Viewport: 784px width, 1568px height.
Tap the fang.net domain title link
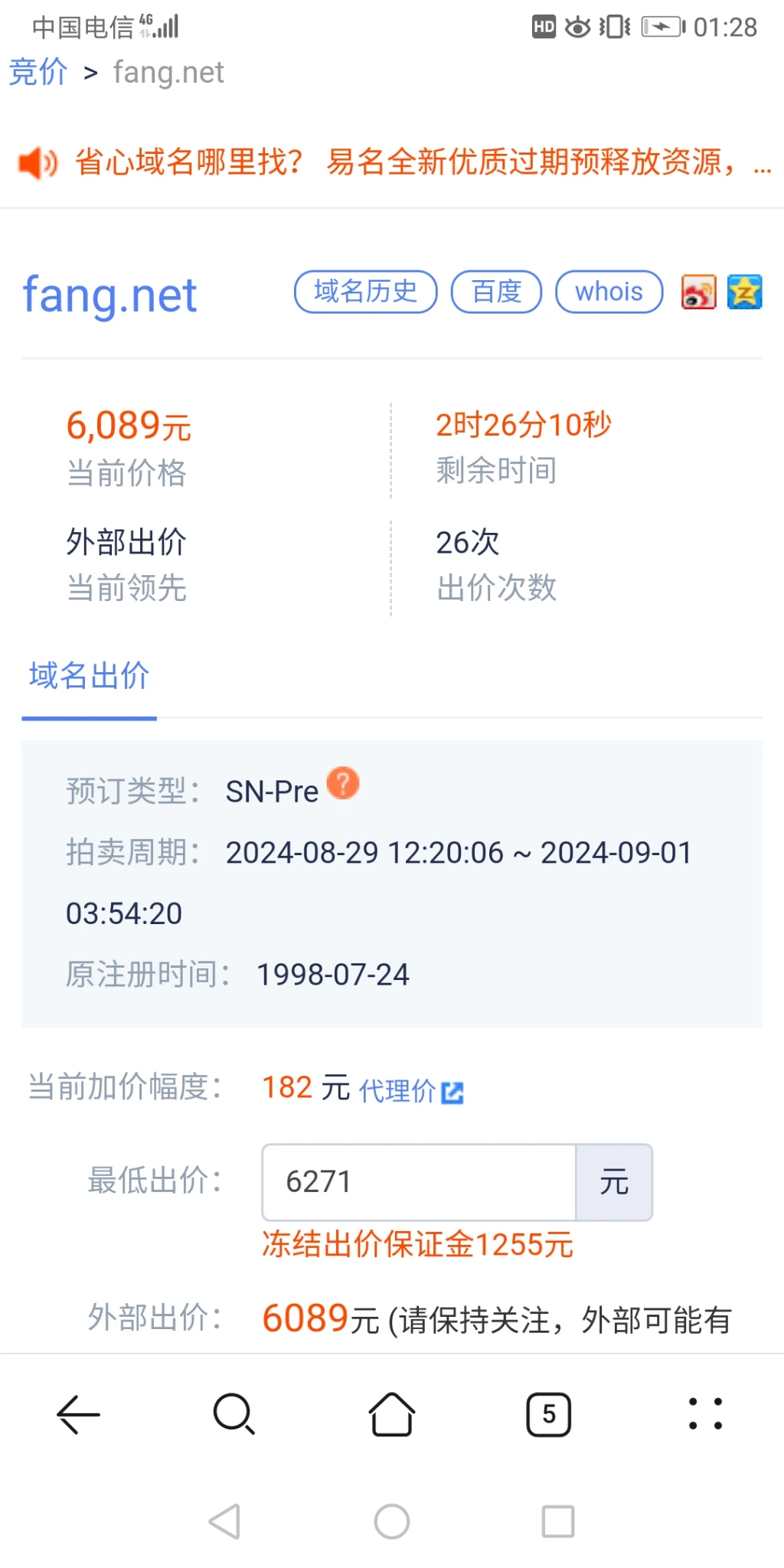(109, 295)
